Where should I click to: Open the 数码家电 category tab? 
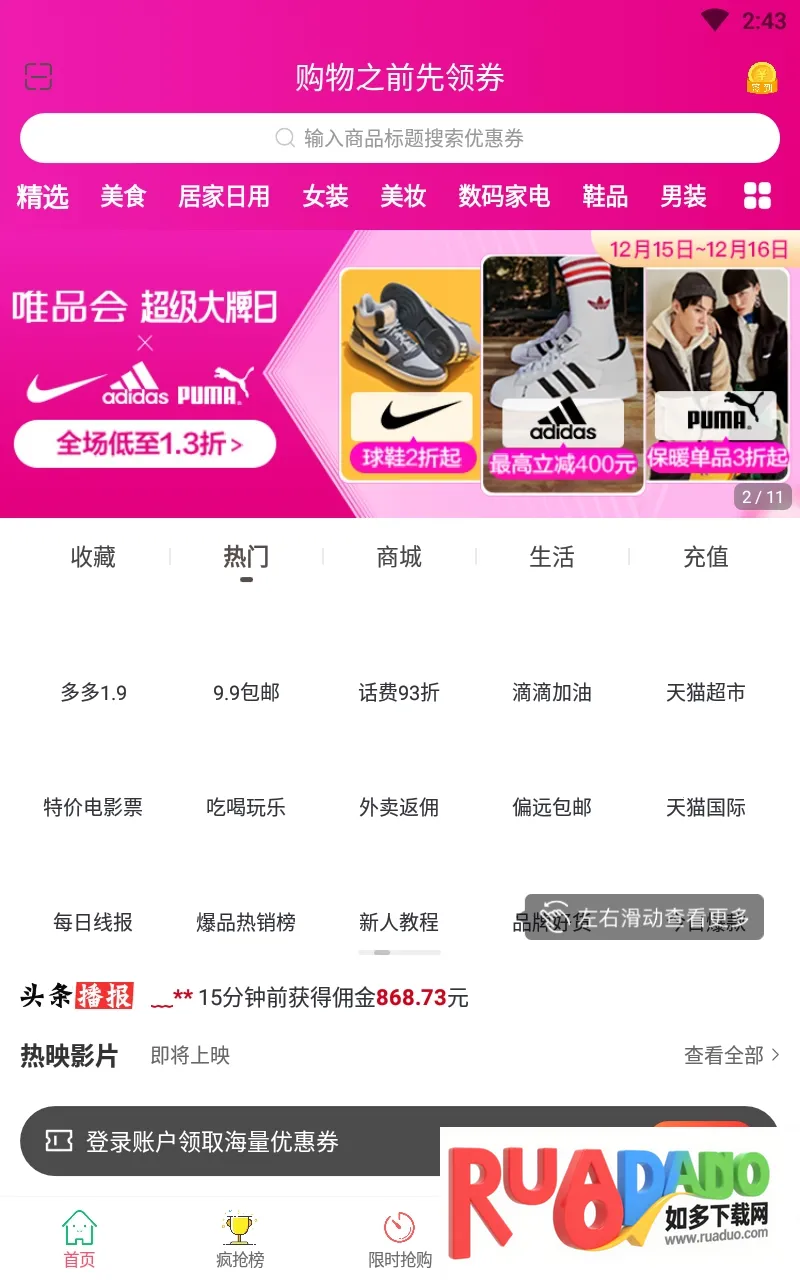click(504, 197)
